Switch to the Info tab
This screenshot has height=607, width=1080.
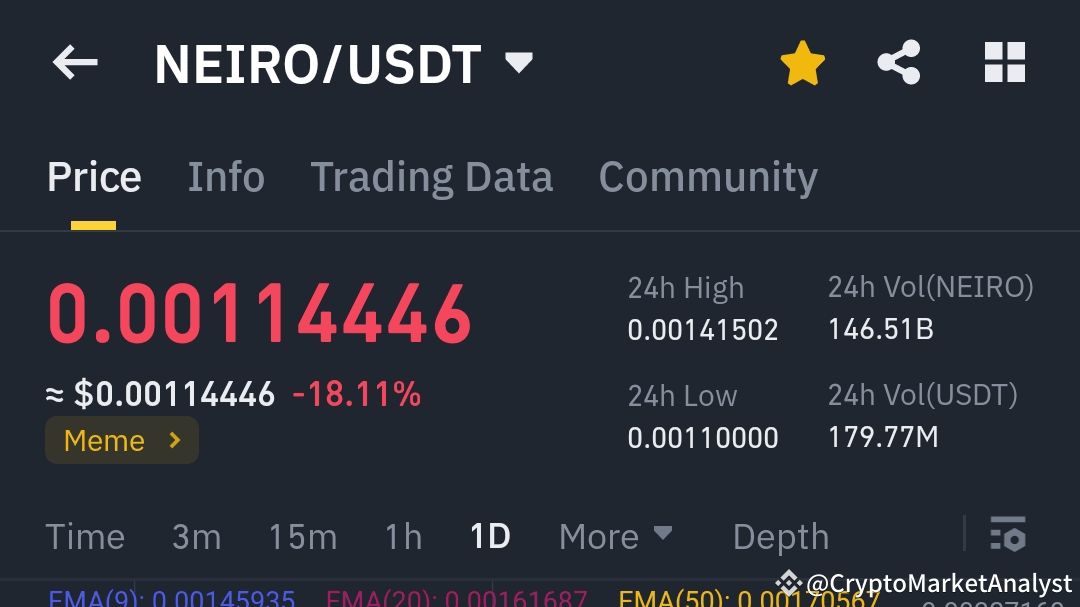[226, 177]
